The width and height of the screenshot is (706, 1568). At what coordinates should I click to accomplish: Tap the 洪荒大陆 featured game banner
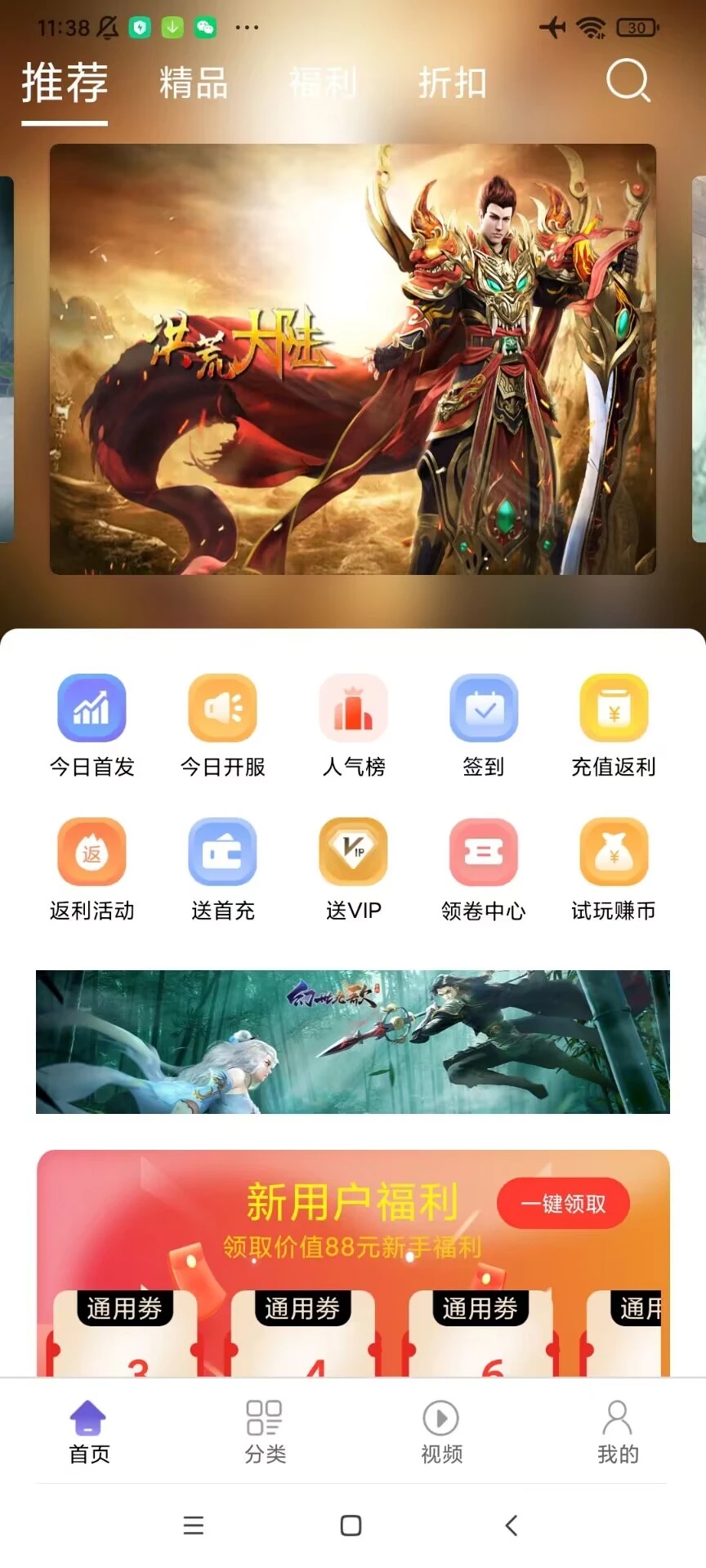click(x=352, y=359)
